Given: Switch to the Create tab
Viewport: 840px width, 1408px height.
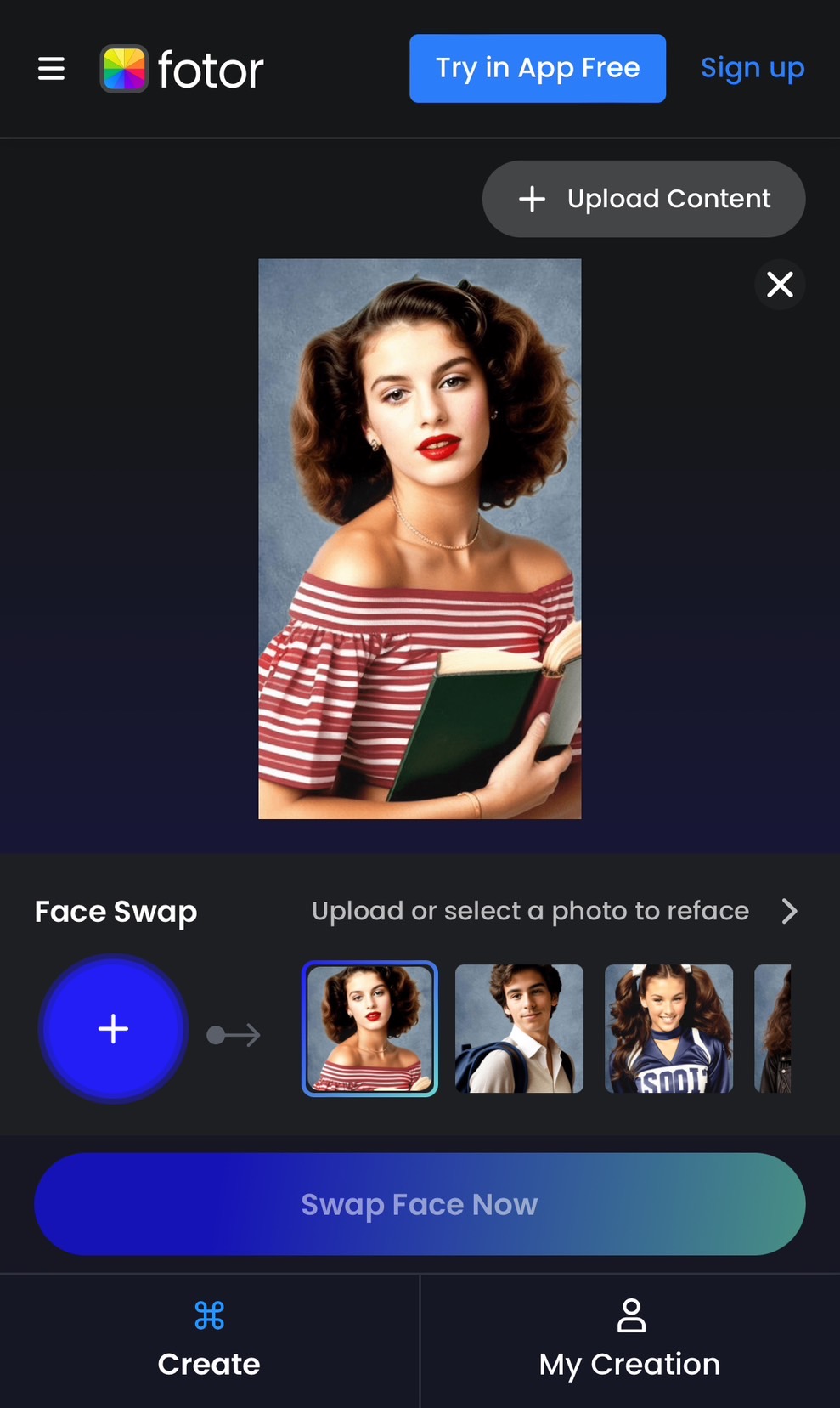Looking at the screenshot, I should [209, 1340].
